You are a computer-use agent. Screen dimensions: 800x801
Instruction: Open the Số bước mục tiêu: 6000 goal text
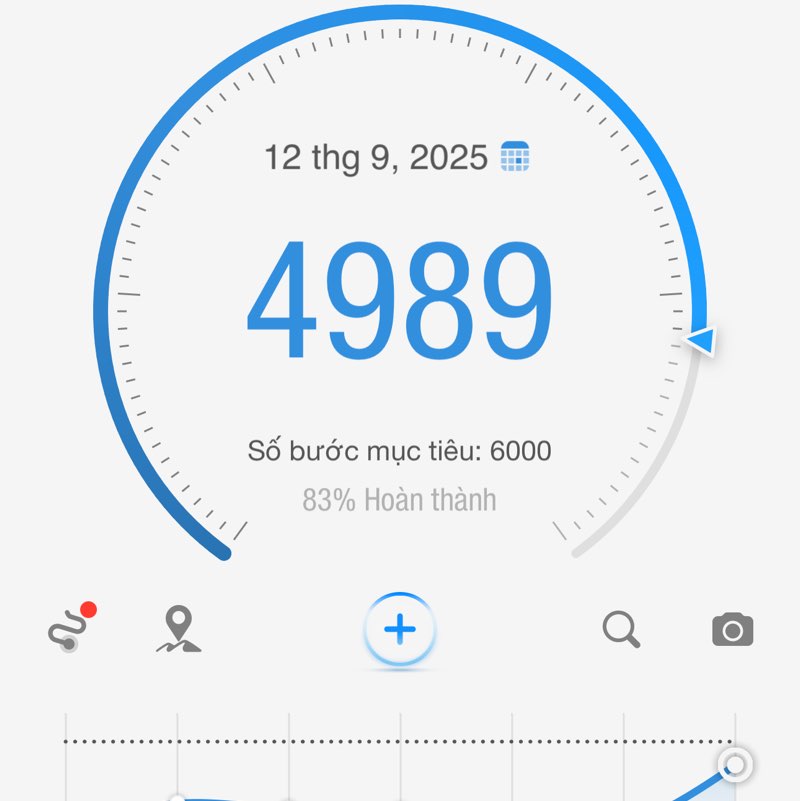(399, 450)
